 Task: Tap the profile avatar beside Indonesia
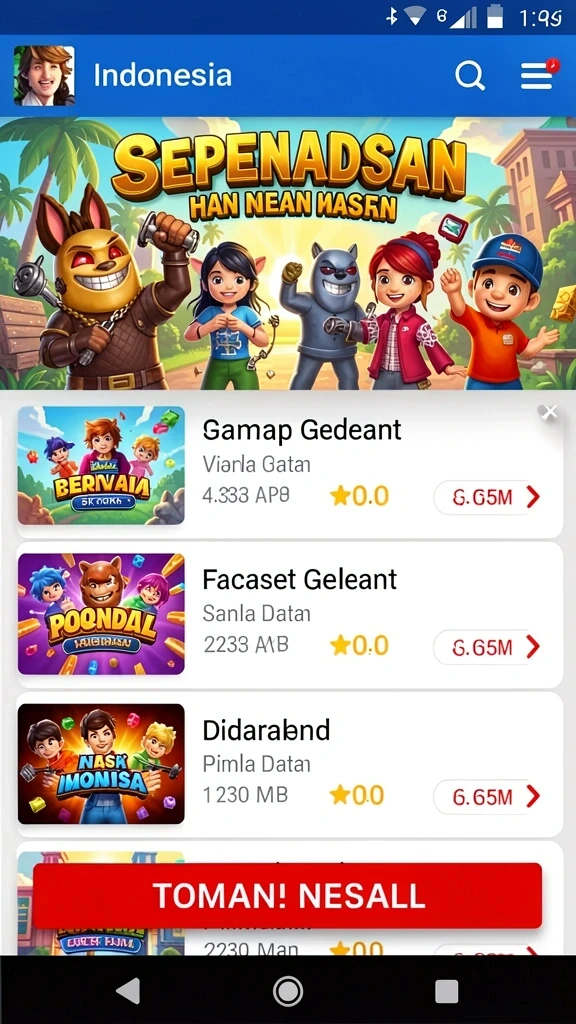pyautogui.click(x=44, y=76)
